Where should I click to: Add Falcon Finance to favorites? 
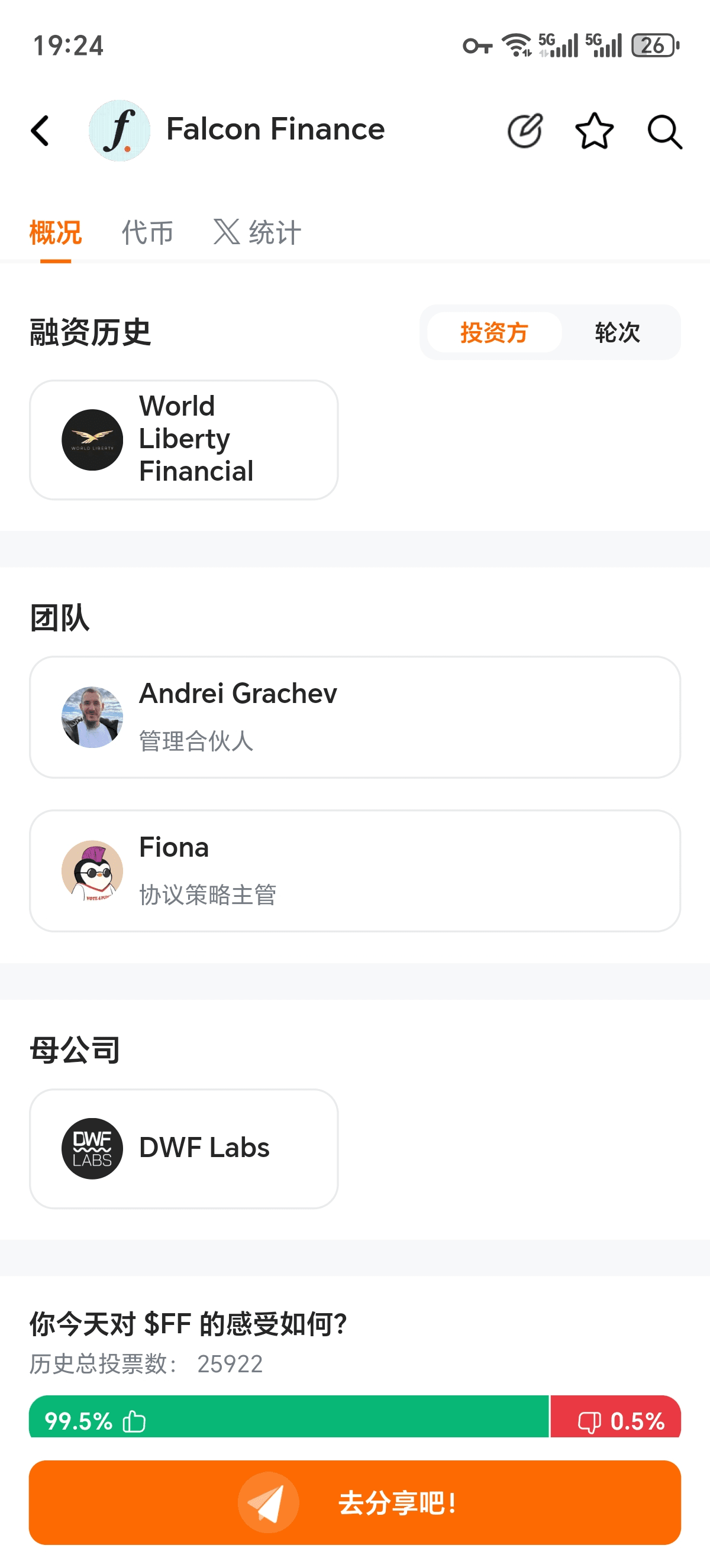click(x=593, y=131)
